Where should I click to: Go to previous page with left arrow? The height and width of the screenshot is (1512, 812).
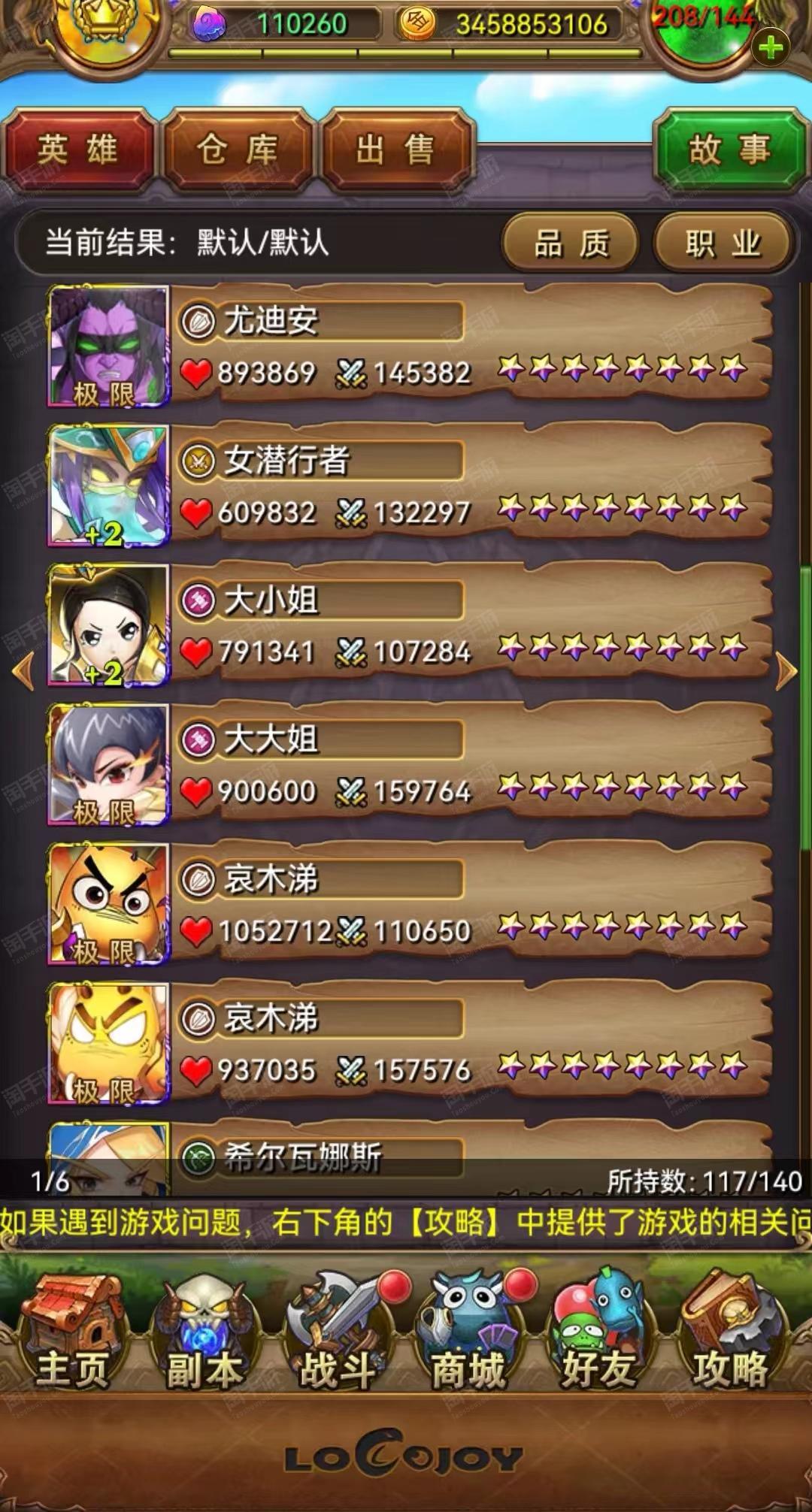click(x=24, y=670)
